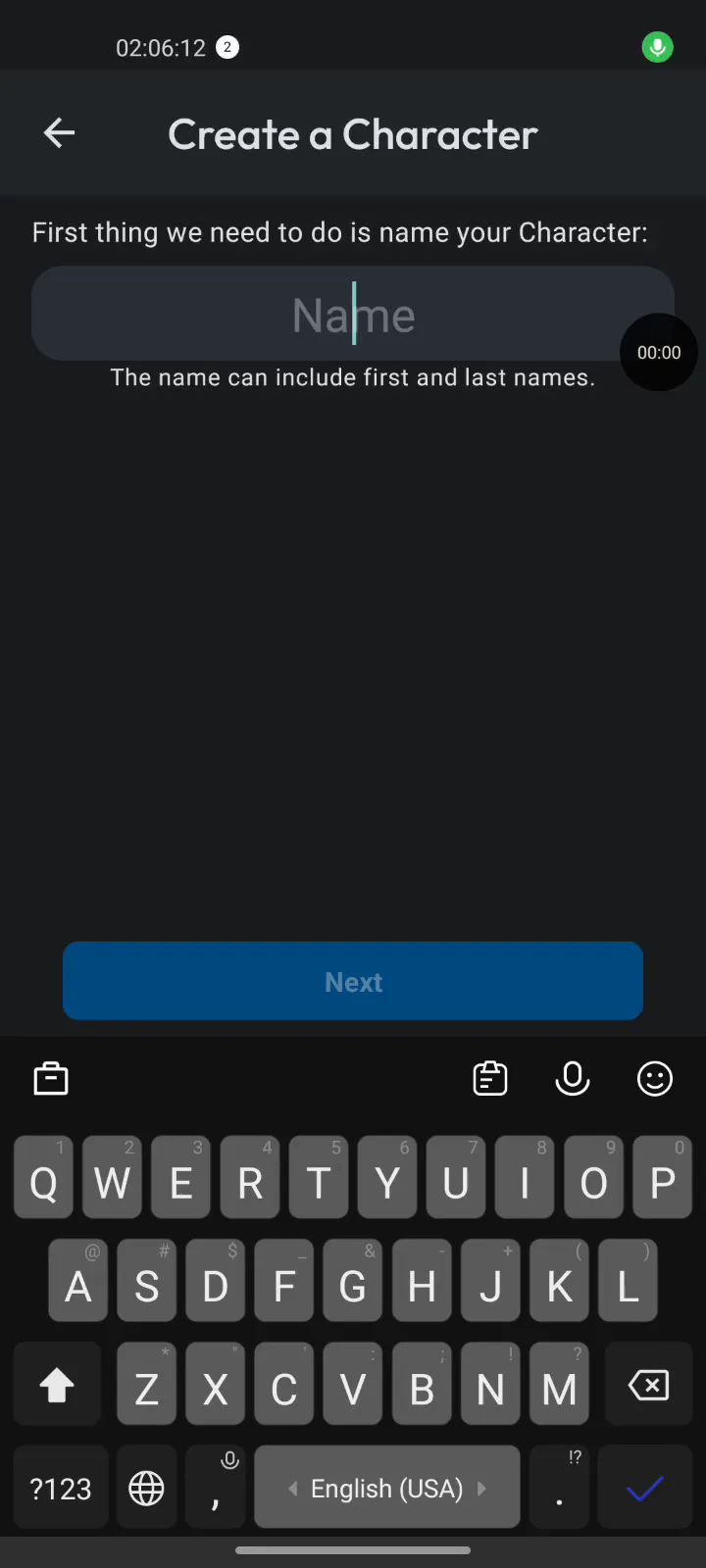Tap the shift key
Viewport: 706px width, 1568px height.
57,1385
